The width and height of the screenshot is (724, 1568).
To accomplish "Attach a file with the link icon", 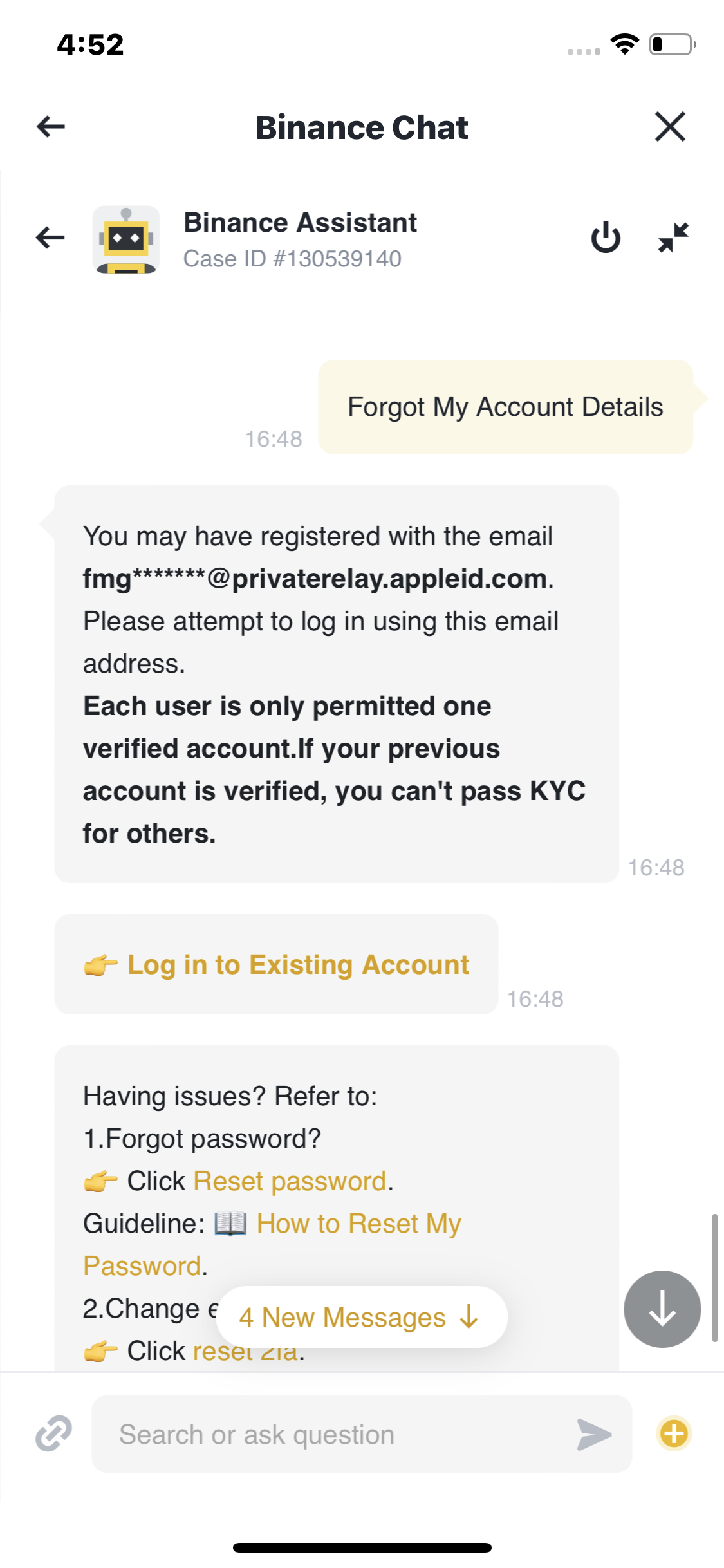I will 53,1433.
